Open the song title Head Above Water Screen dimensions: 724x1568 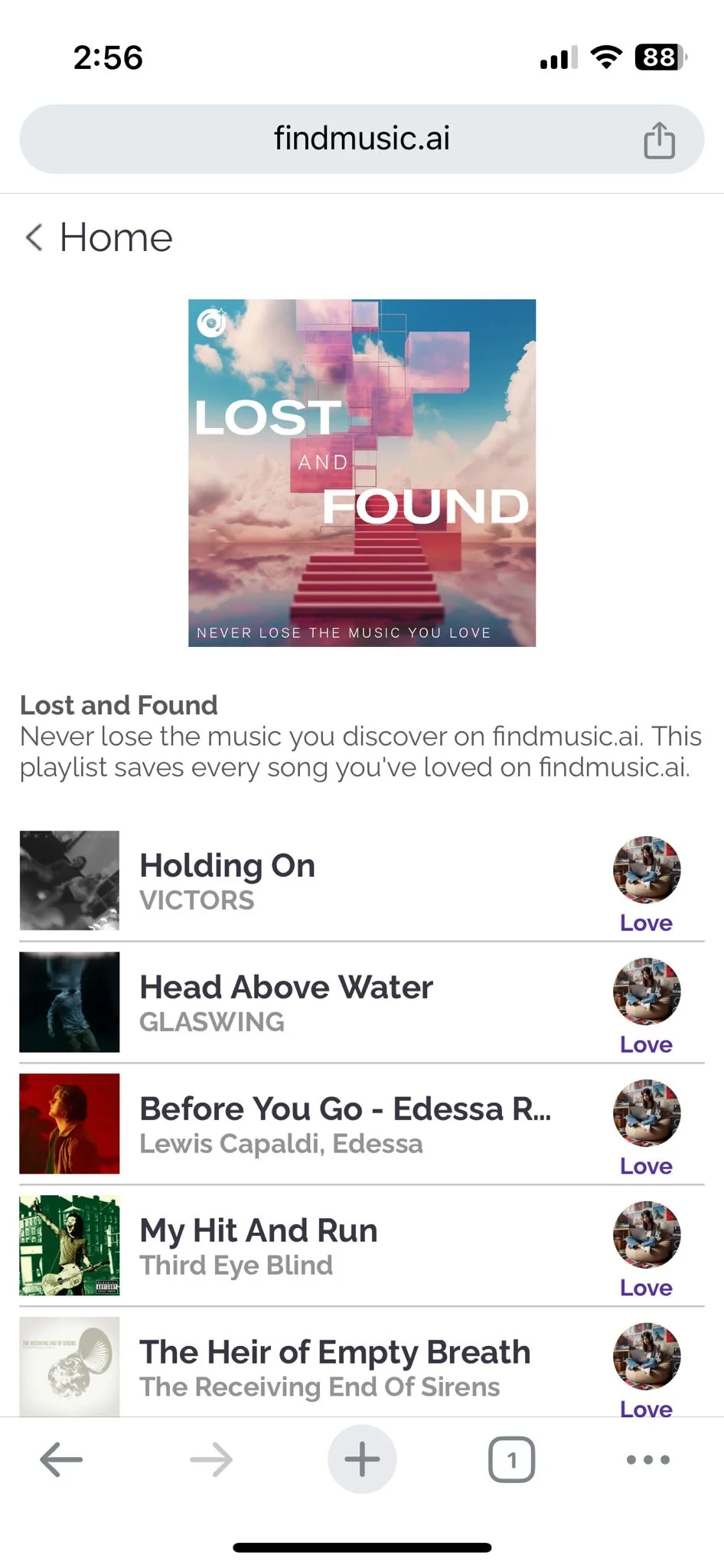(x=285, y=988)
